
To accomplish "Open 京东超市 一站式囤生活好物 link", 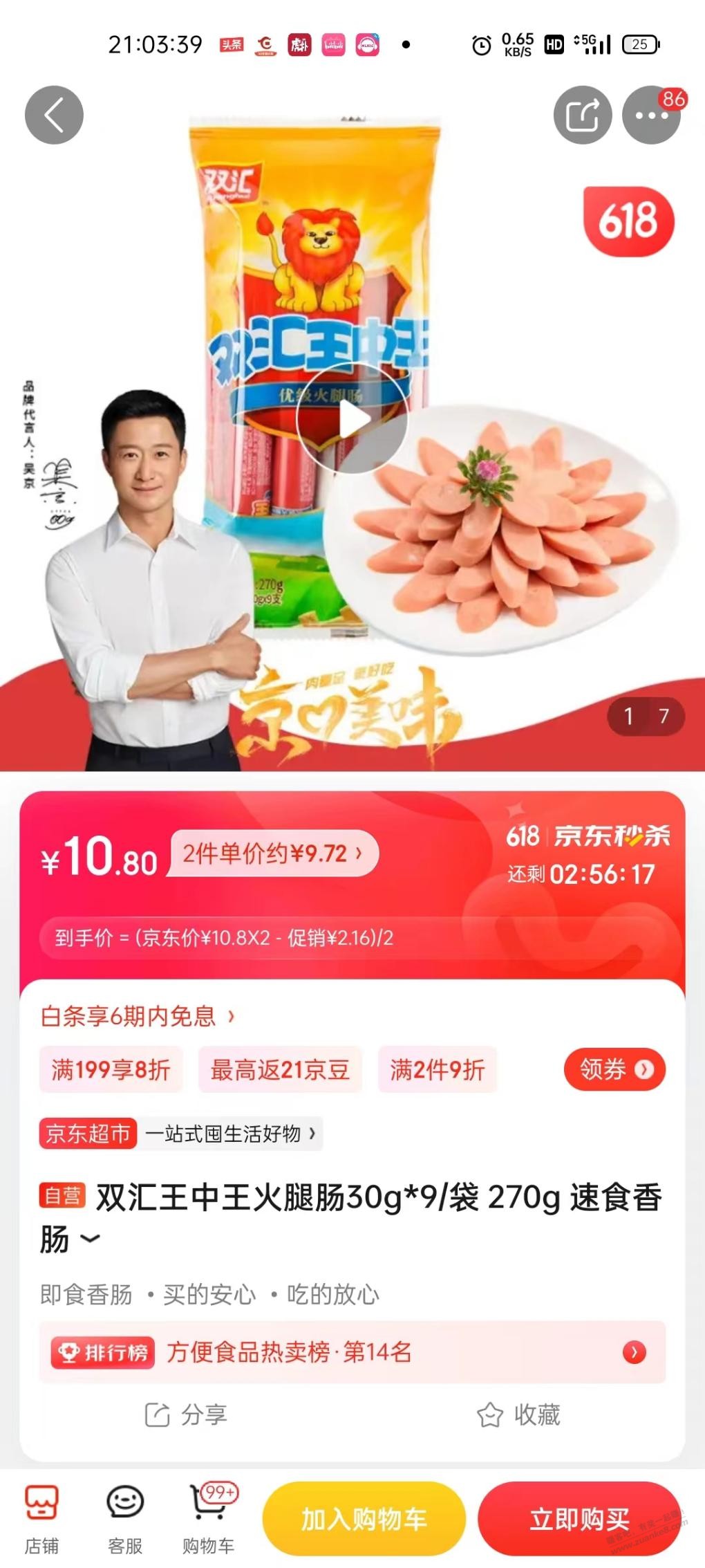I will pyautogui.click(x=180, y=1134).
